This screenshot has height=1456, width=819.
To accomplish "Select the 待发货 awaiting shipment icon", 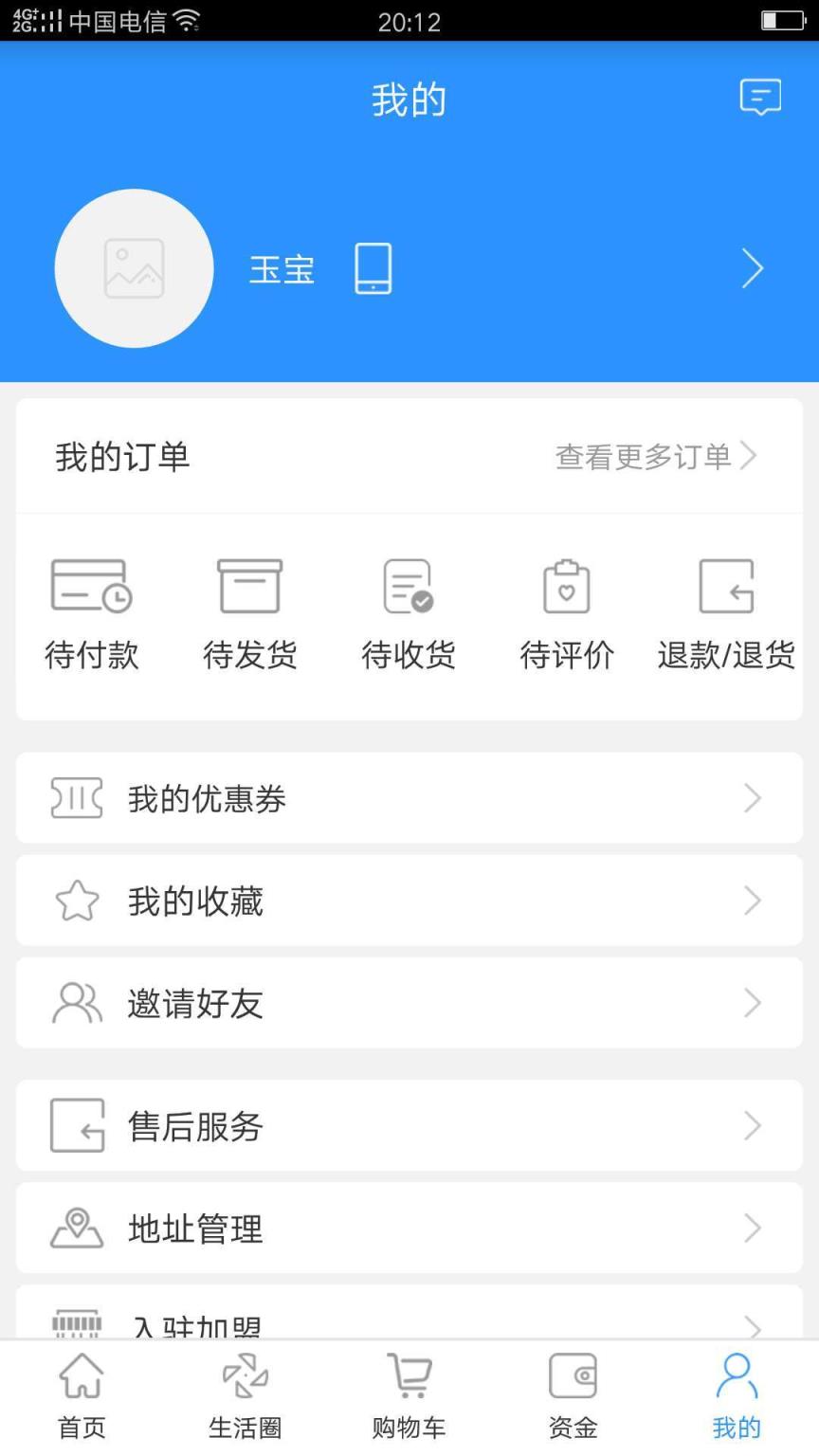I will click(x=249, y=585).
